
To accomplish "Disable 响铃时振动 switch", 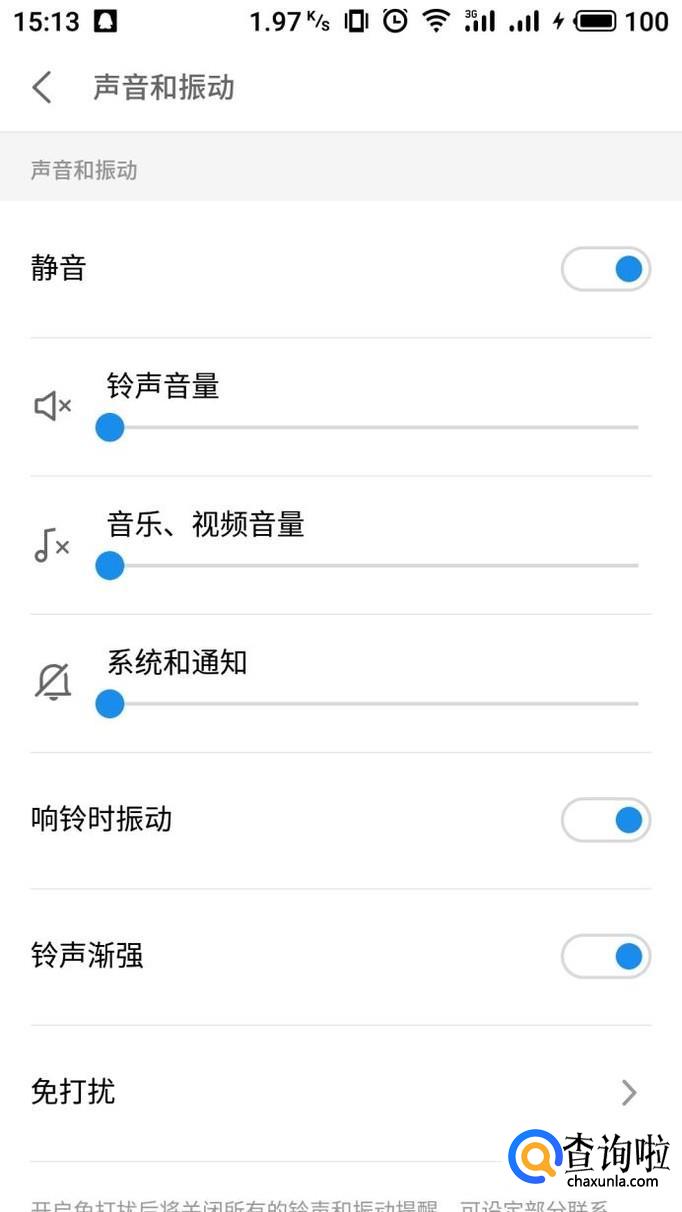I will pyautogui.click(x=606, y=821).
